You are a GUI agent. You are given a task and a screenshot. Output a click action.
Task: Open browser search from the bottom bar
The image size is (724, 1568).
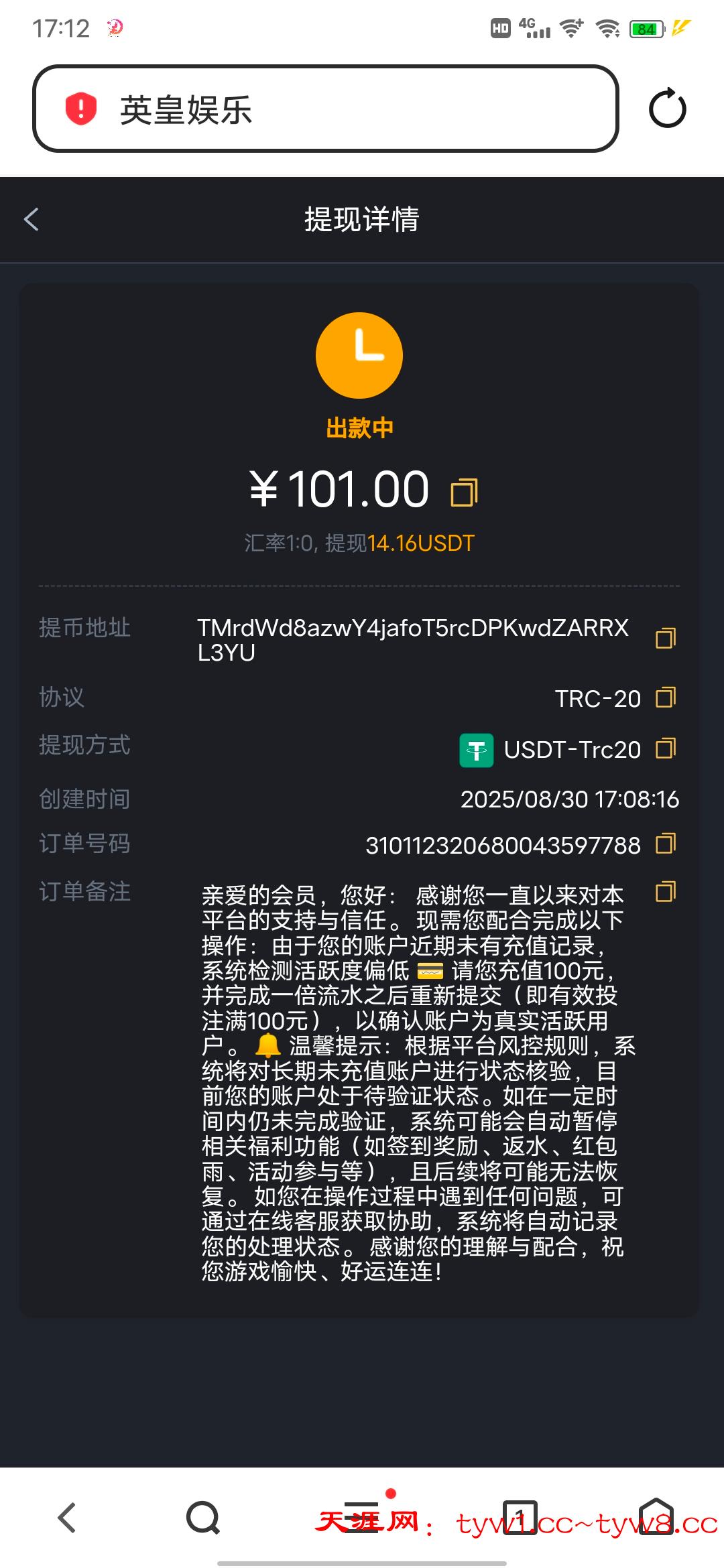[x=202, y=1517]
